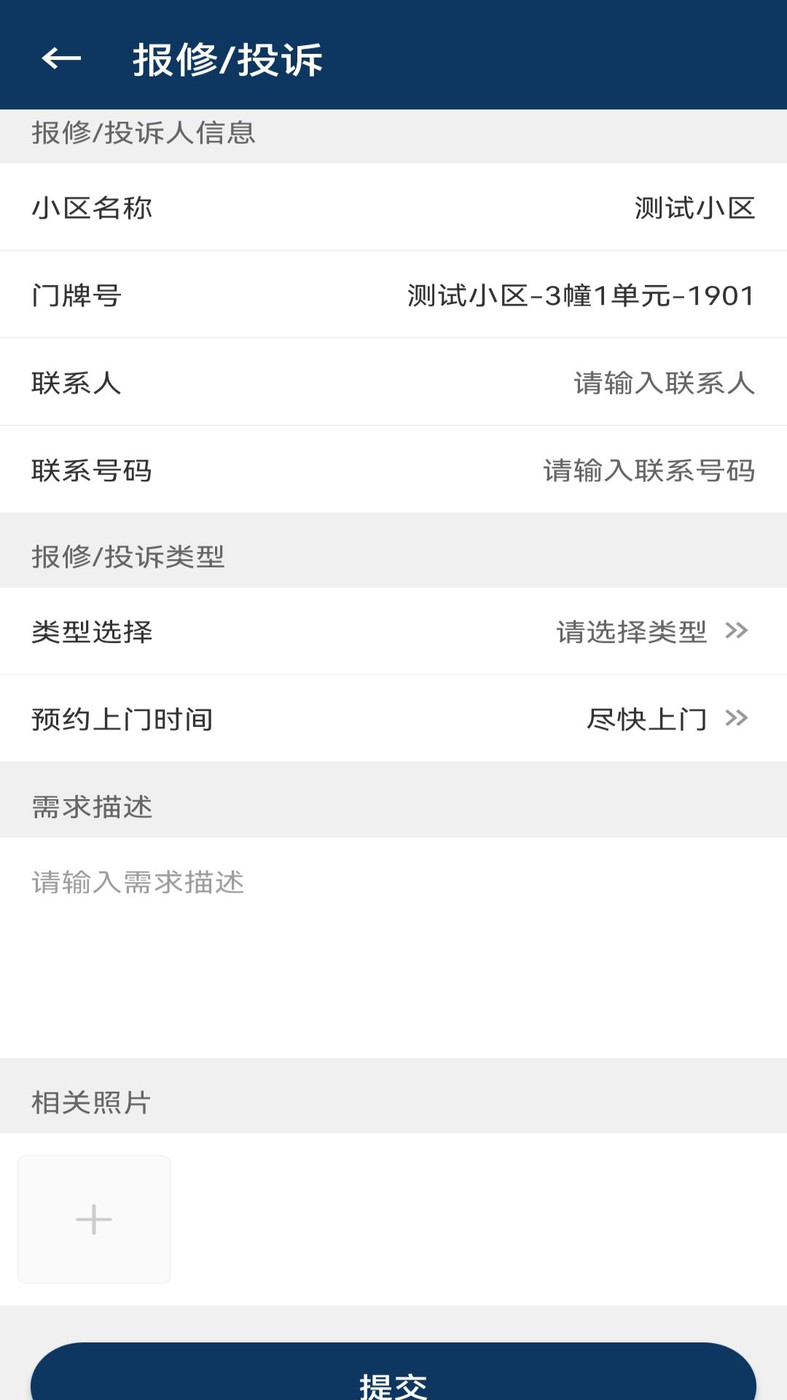Click the 报修/投诉人信息 section header
The height and width of the screenshot is (1400, 787).
(x=143, y=133)
